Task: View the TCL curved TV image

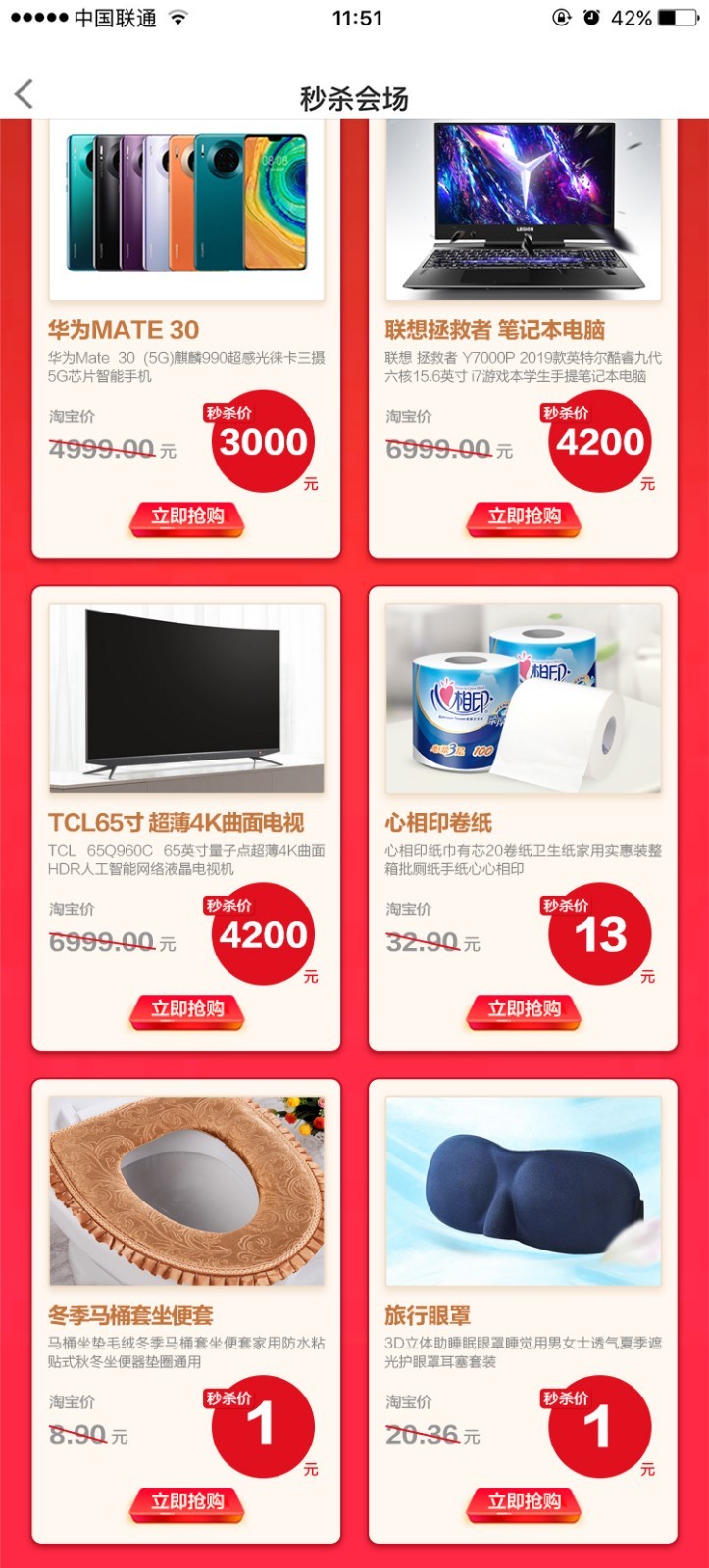Action: coord(186,698)
